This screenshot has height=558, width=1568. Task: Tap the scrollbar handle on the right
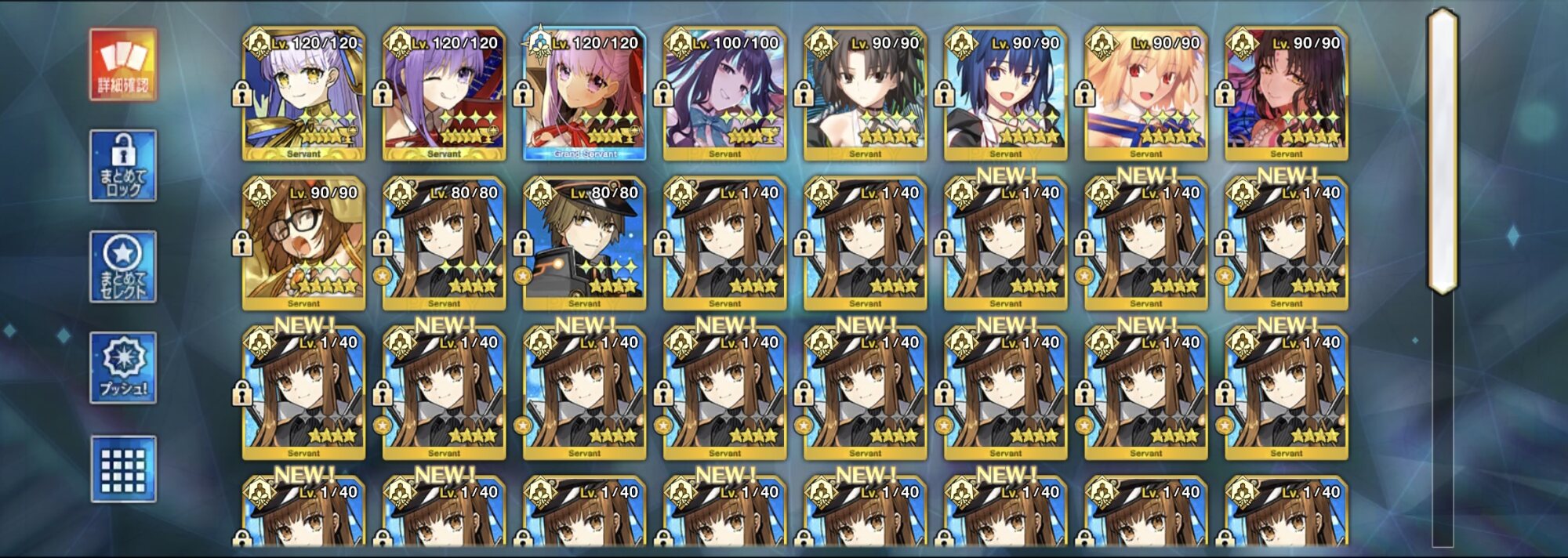pyautogui.click(x=1443, y=153)
